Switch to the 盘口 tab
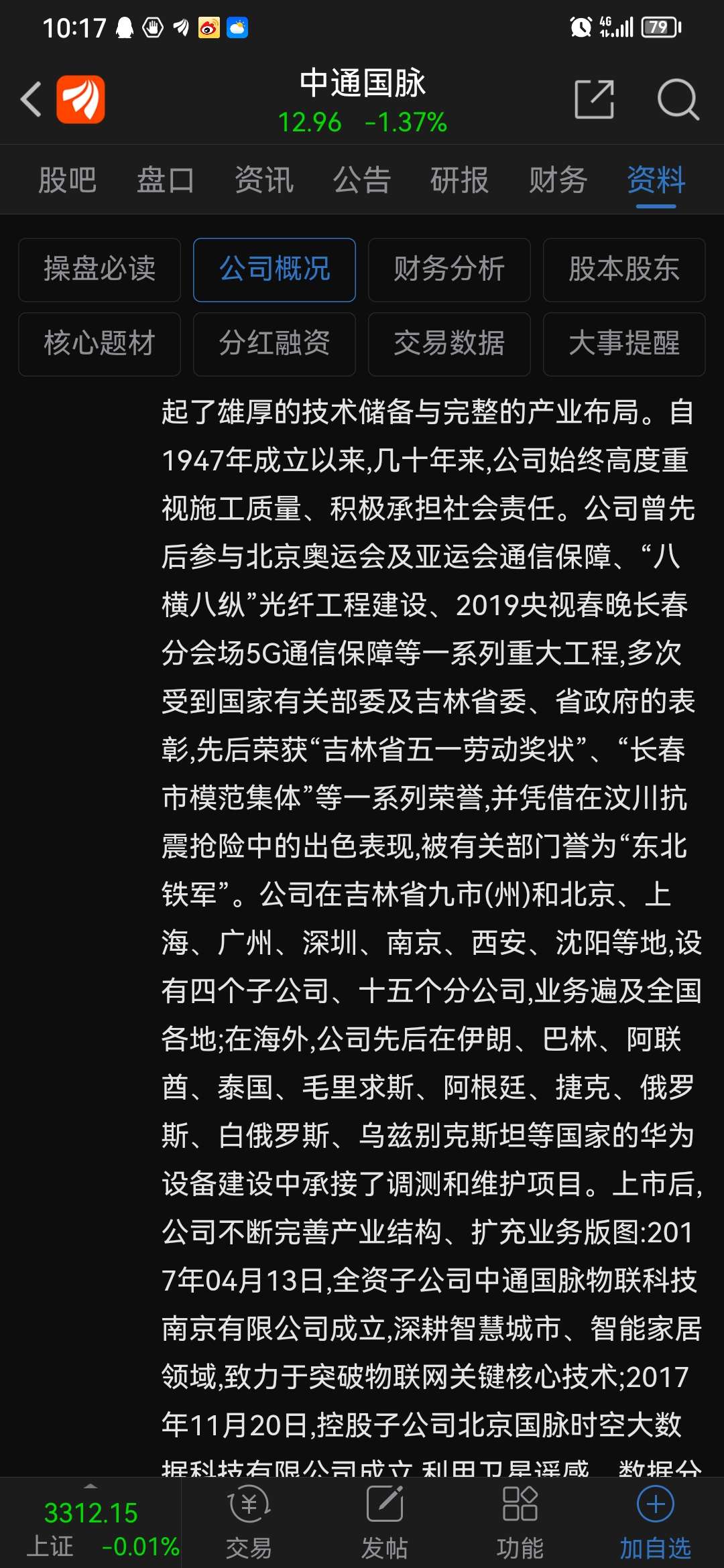The image size is (724, 1568). click(166, 180)
